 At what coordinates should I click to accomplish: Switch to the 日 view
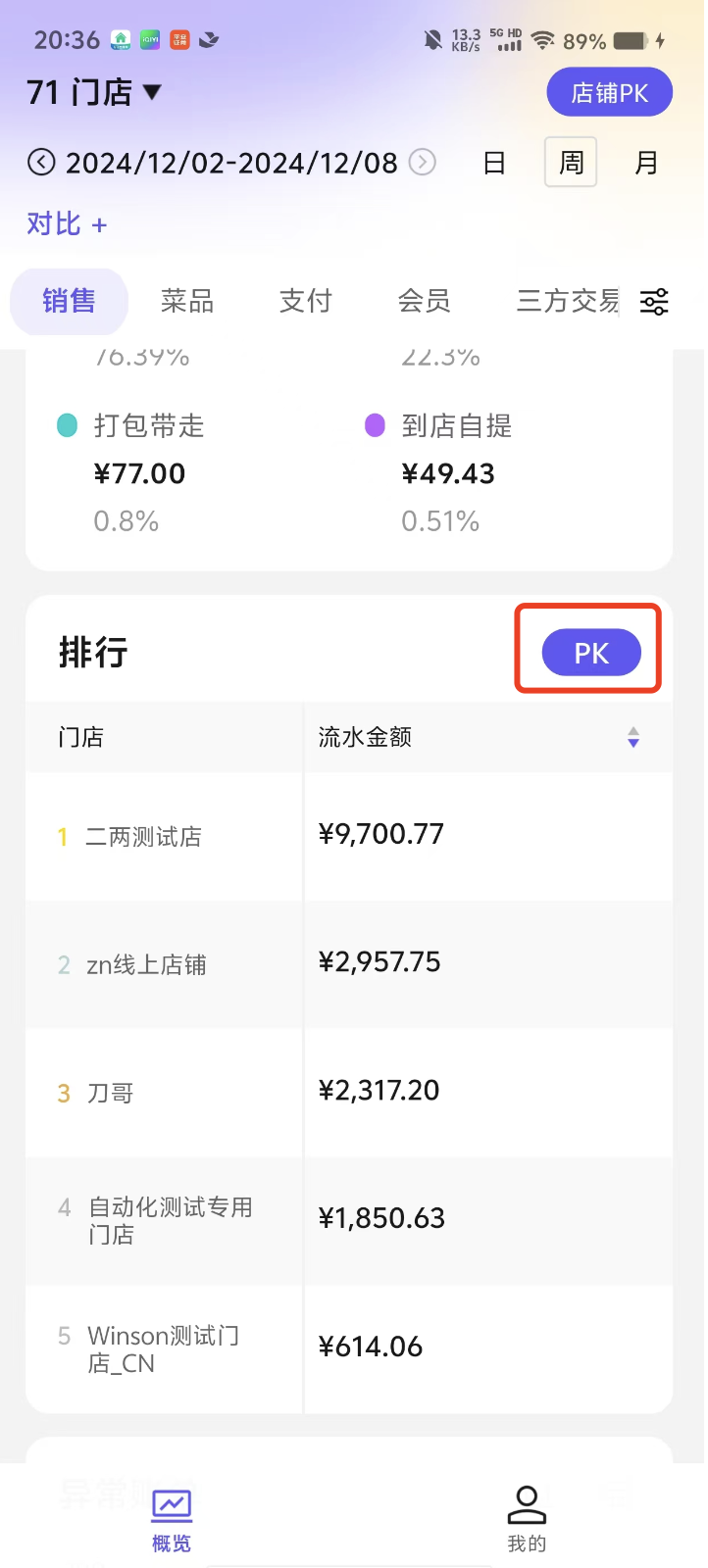click(x=494, y=163)
